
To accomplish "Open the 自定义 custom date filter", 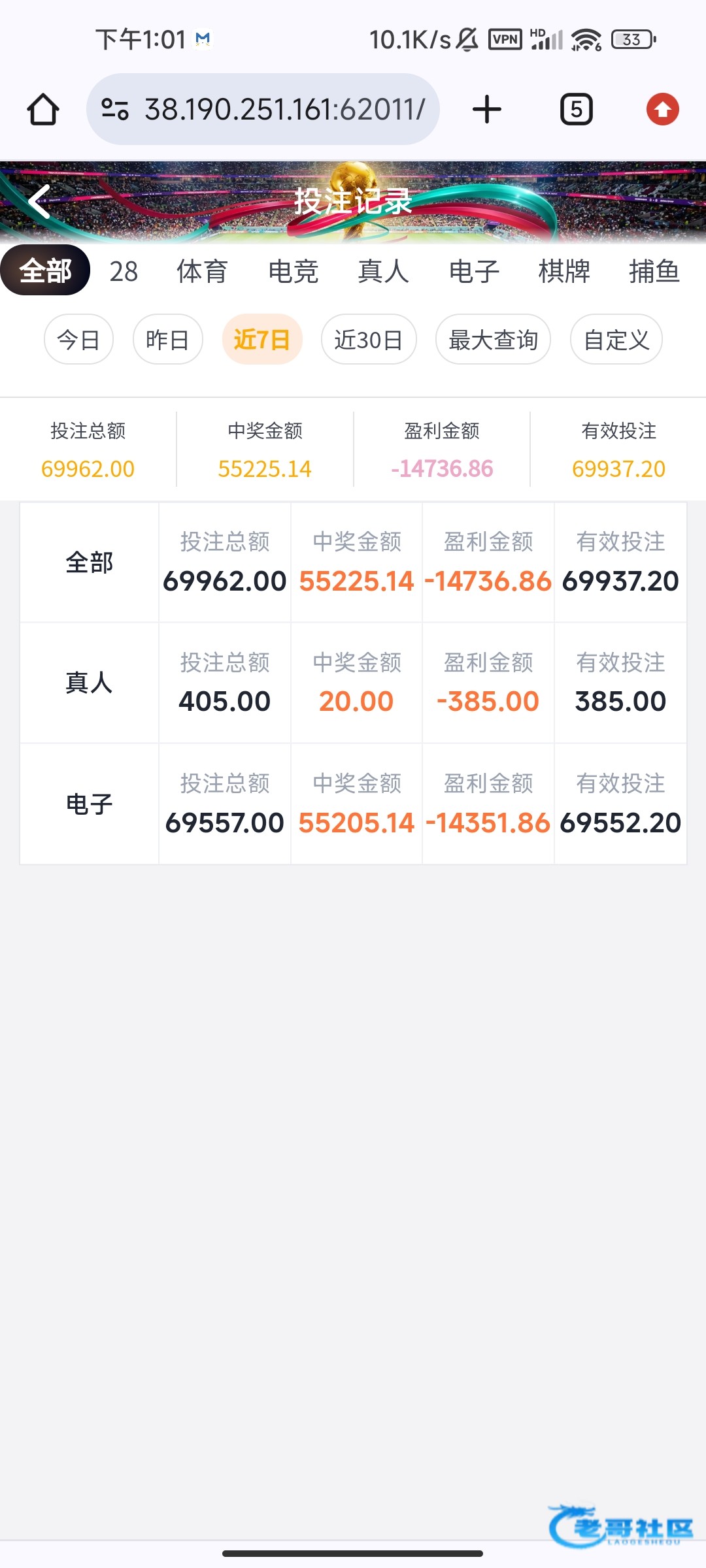I will pyautogui.click(x=616, y=340).
